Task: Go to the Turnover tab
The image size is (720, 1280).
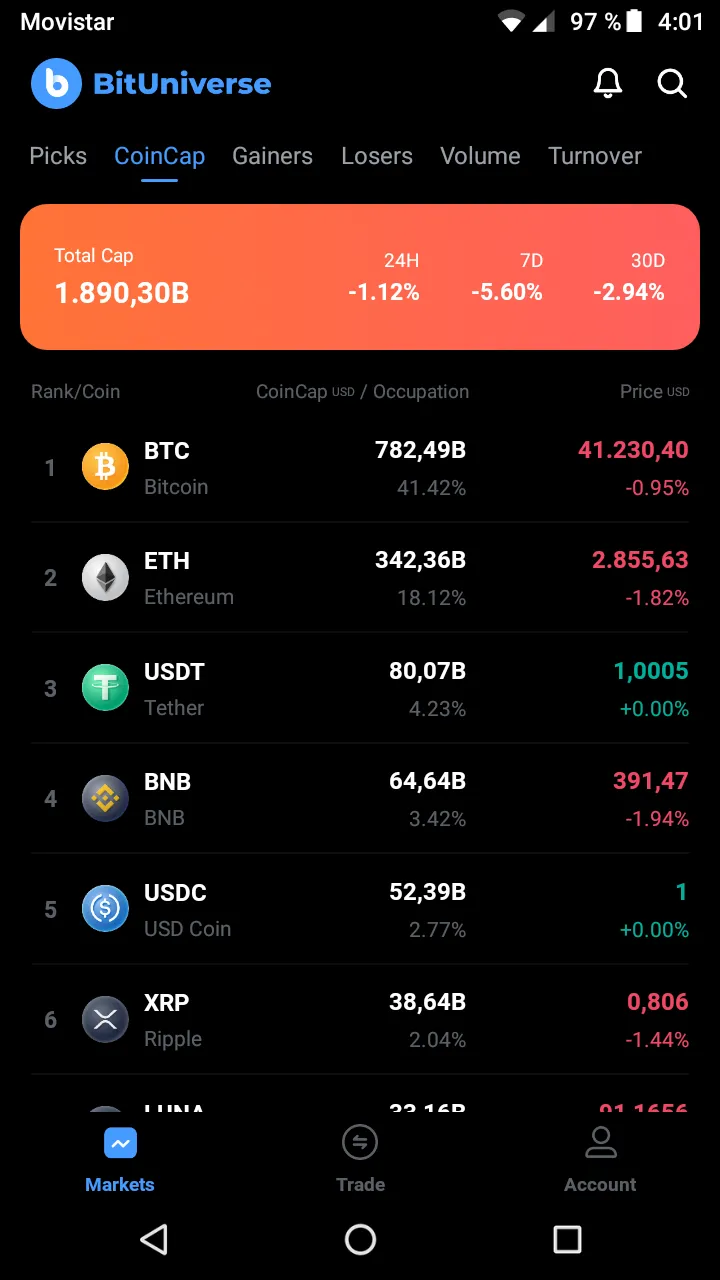Action: (595, 156)
